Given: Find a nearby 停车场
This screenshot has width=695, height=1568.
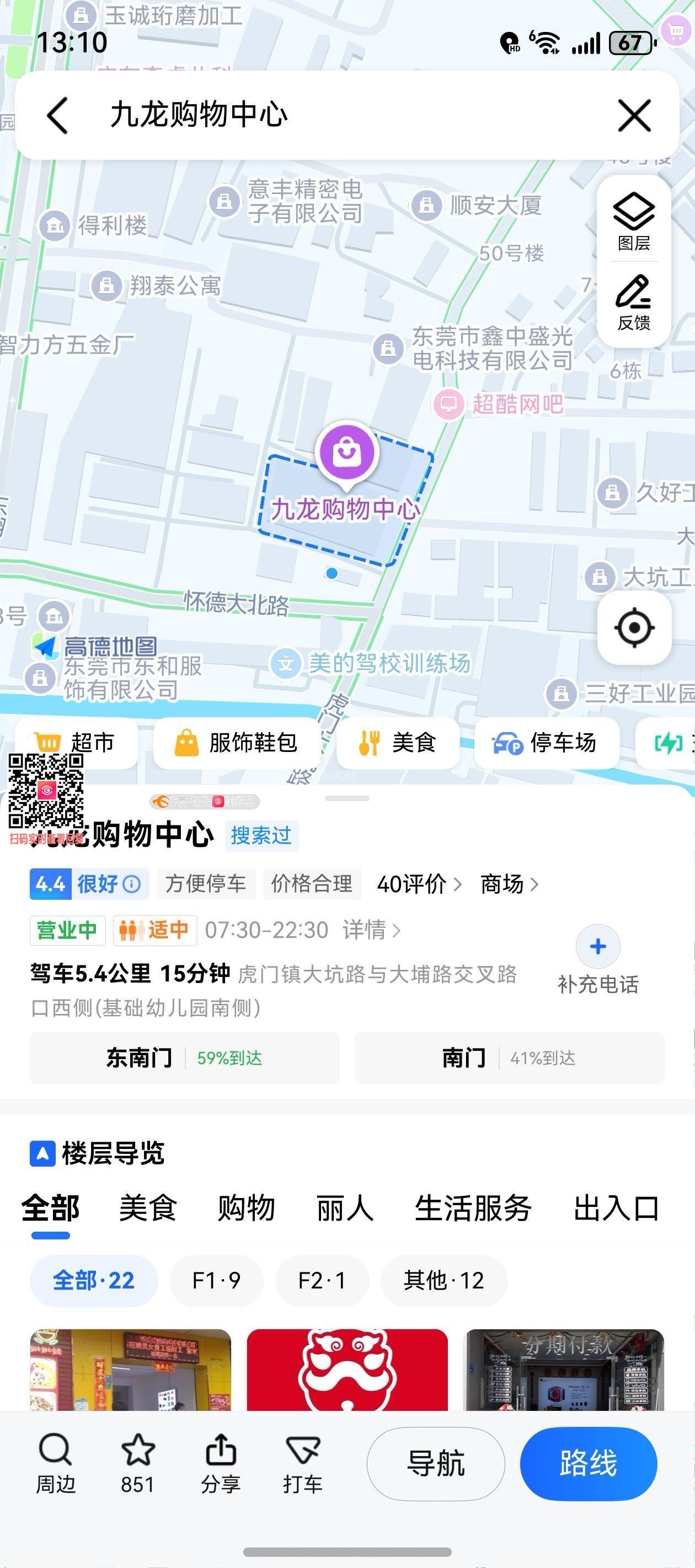Looking at the screenshot, I should (546, 743).
